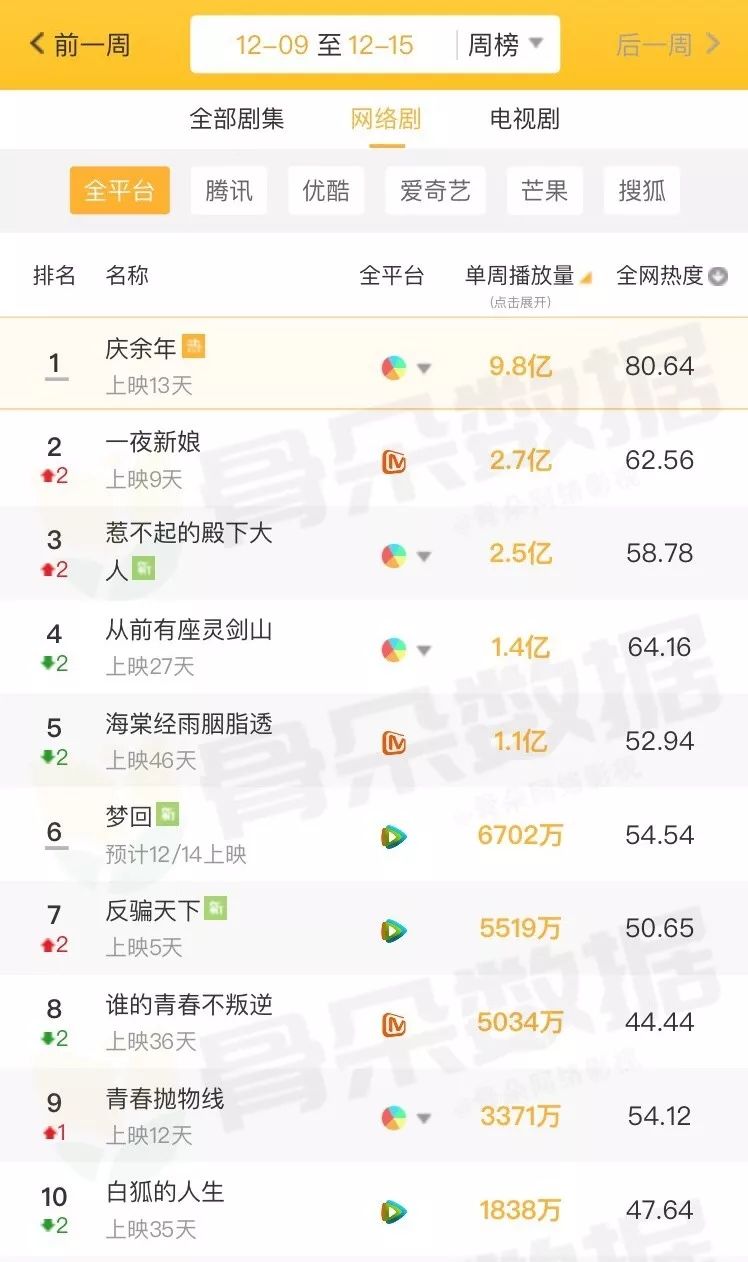This screenshot has height=1262, width=748.
Task: Filter by the 搜狐 platform
Action: point(642,190)
